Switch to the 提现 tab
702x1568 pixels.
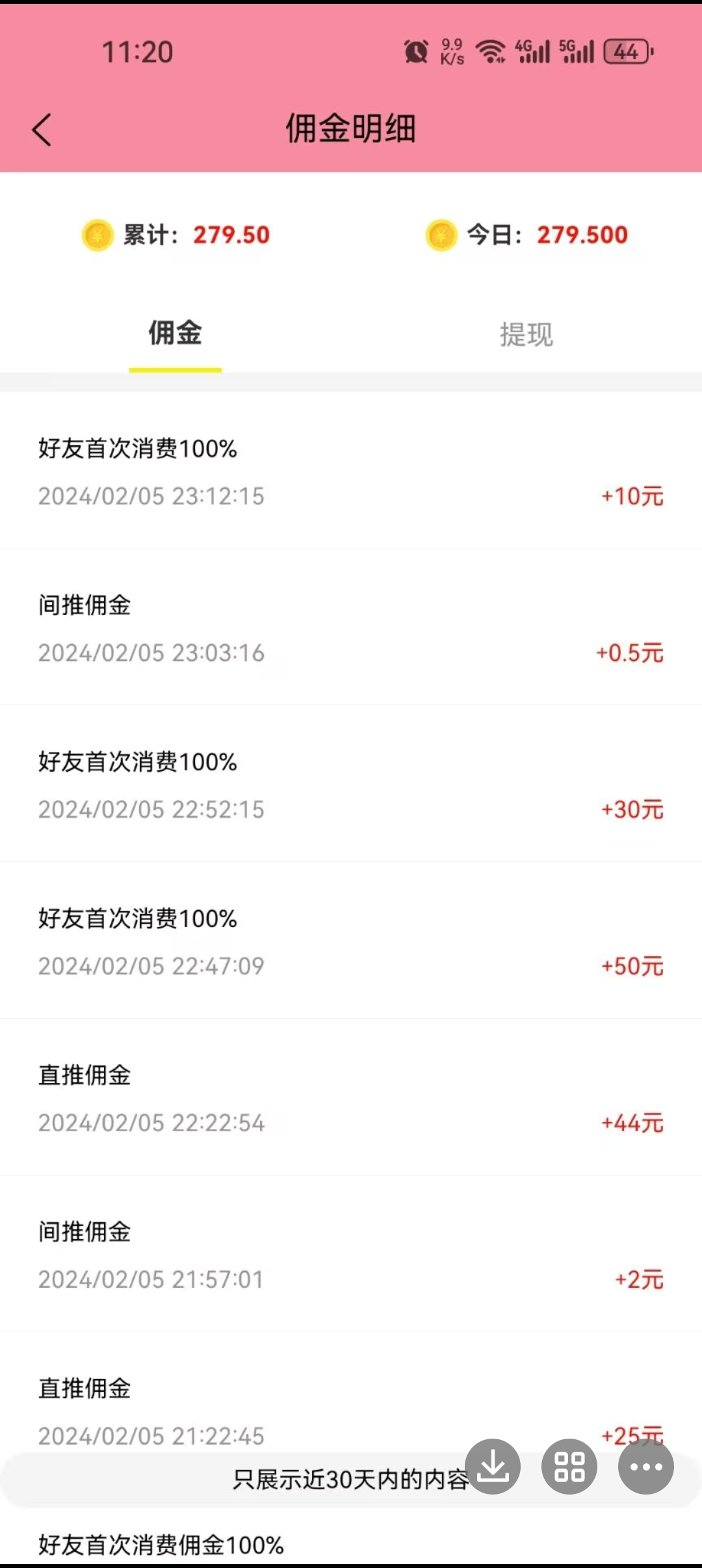(526, 334)
